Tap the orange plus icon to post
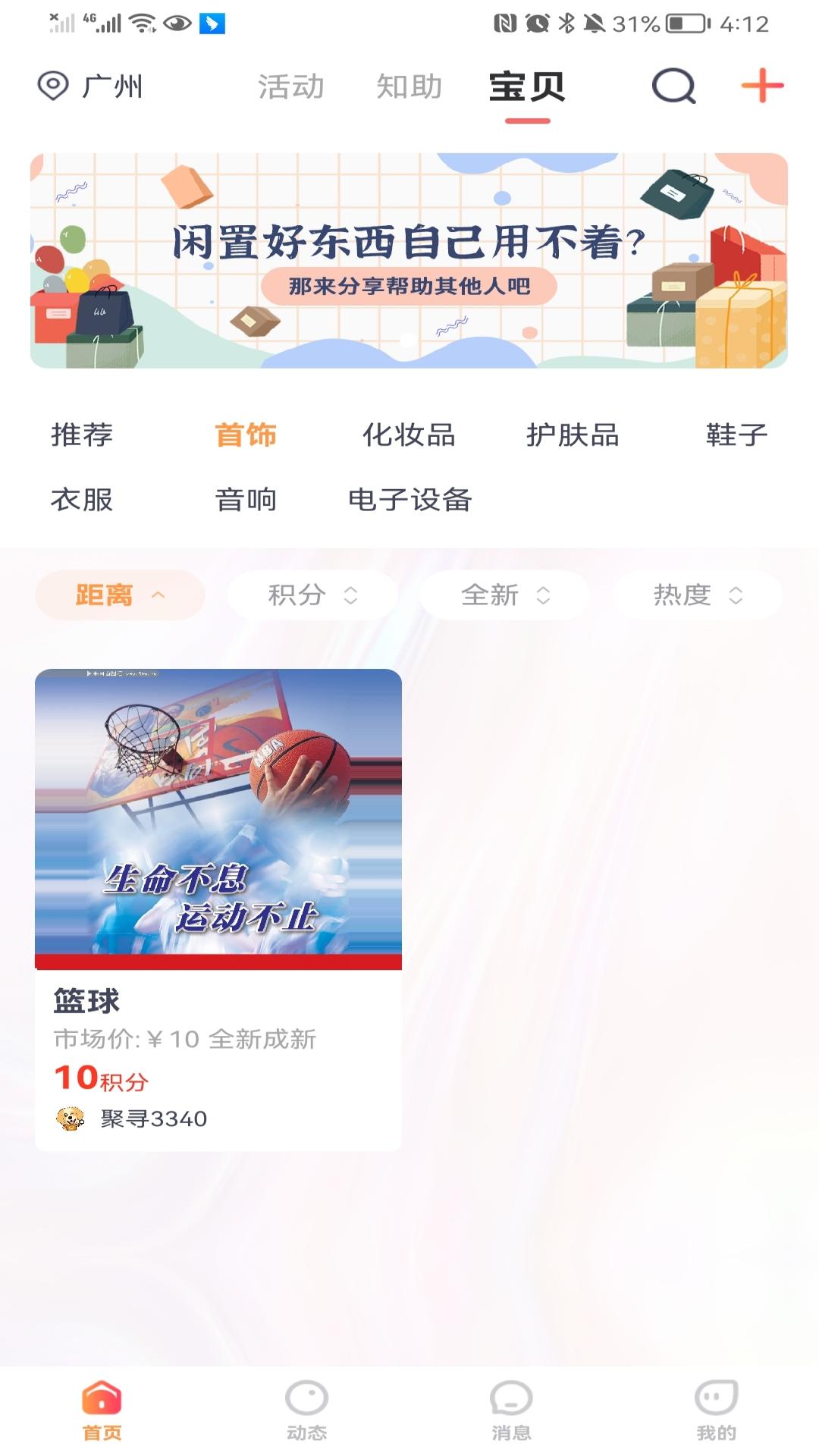 pos(762,85)
